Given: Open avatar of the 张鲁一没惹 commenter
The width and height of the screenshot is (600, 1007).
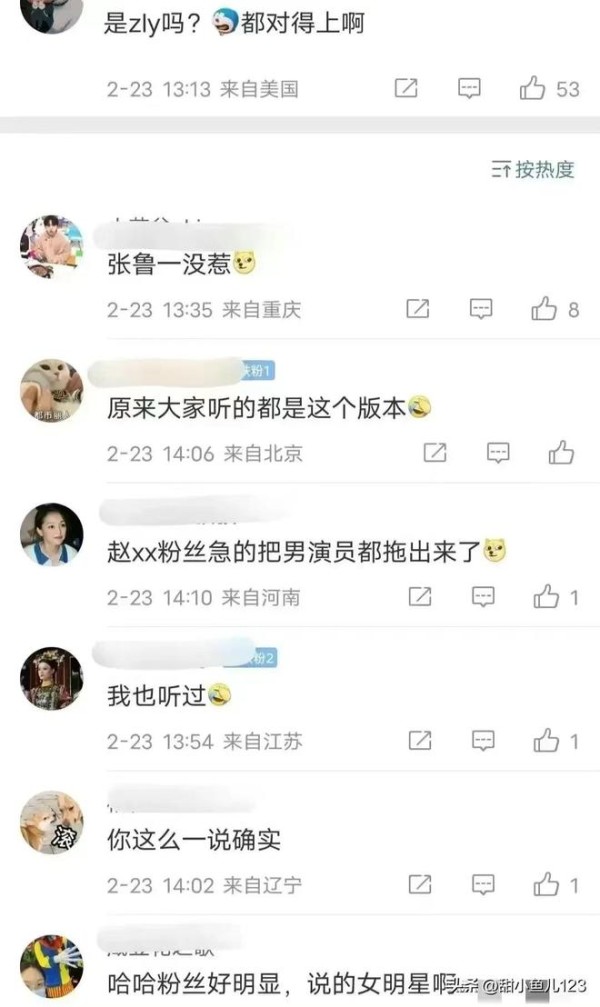Looking at the screenshot, I should (x=52, y=246).
